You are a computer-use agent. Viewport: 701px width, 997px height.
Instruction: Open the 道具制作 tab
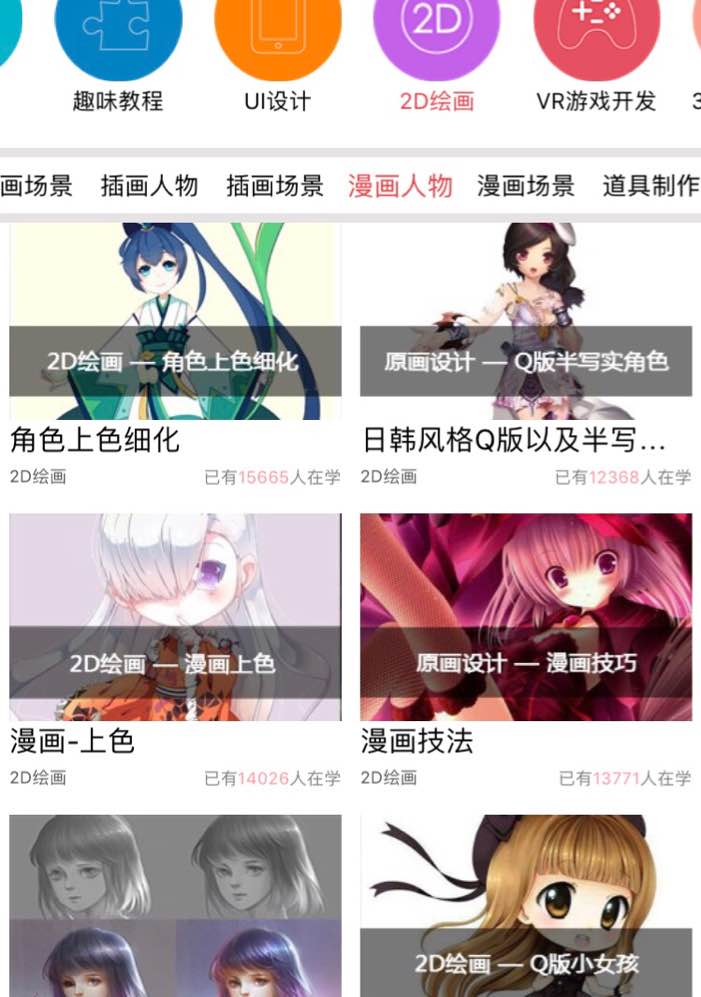(650, 186)
